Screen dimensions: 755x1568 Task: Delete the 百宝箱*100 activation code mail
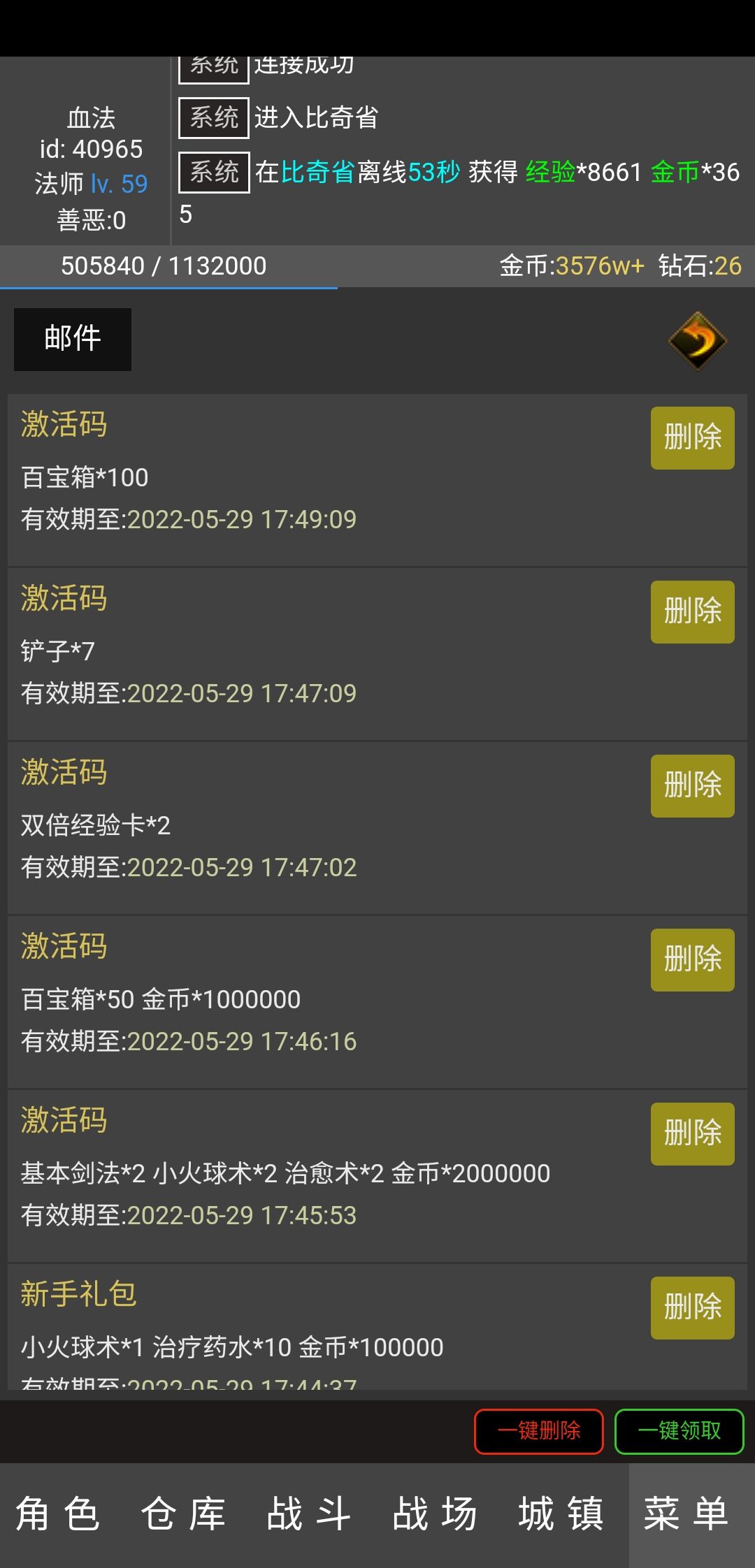[x=692, y=437]
